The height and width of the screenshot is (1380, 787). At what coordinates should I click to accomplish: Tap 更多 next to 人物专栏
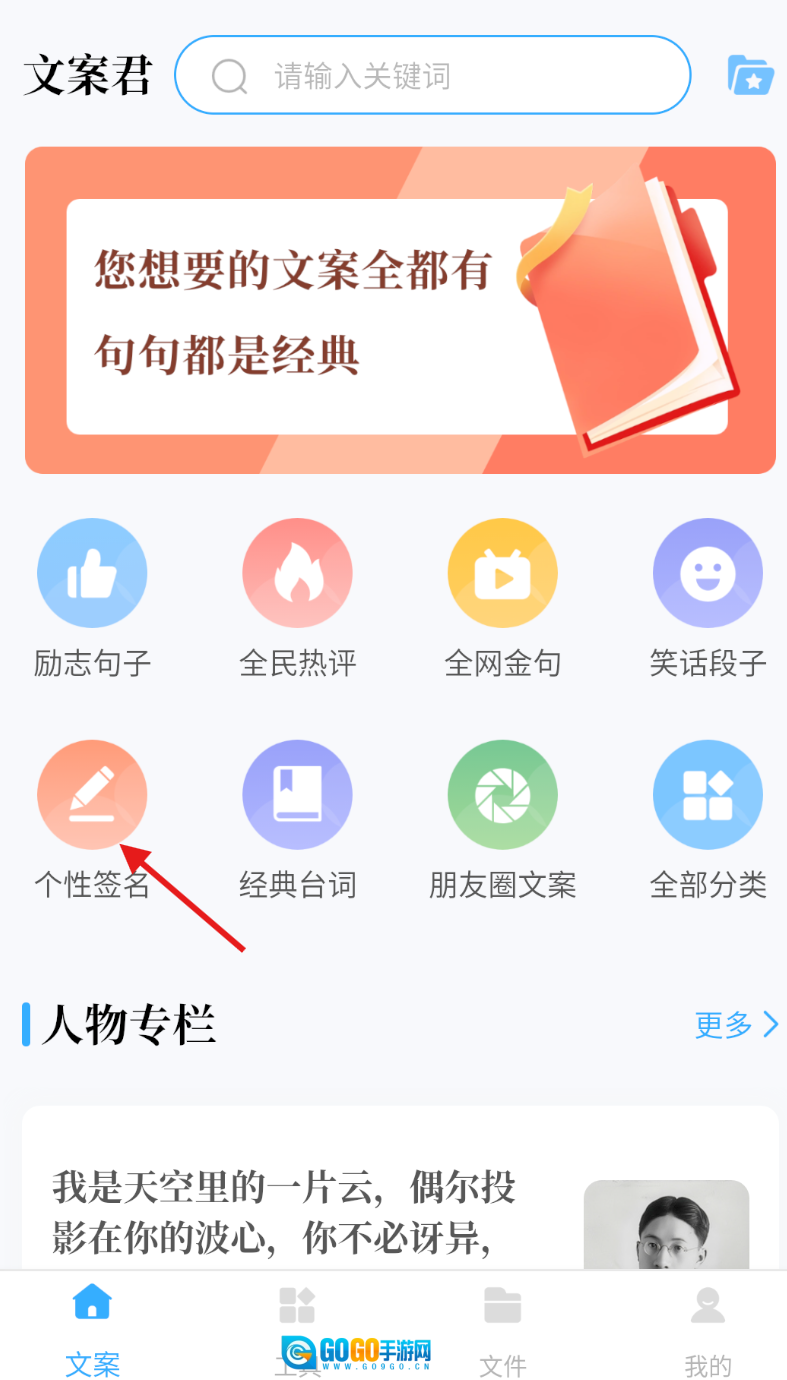[x=736, y=1024]
